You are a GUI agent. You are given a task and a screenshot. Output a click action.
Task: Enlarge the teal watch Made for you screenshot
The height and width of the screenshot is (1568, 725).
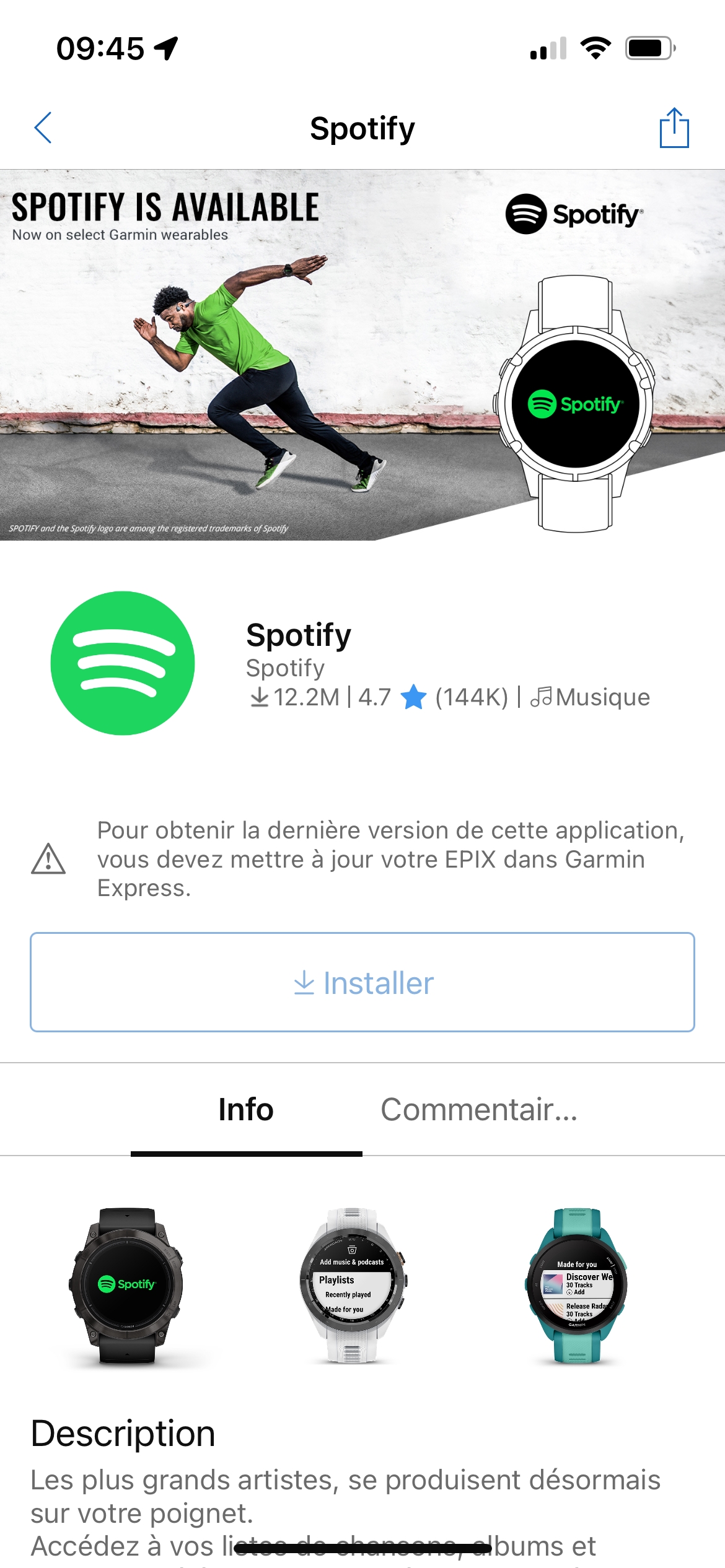point(578,1284)
